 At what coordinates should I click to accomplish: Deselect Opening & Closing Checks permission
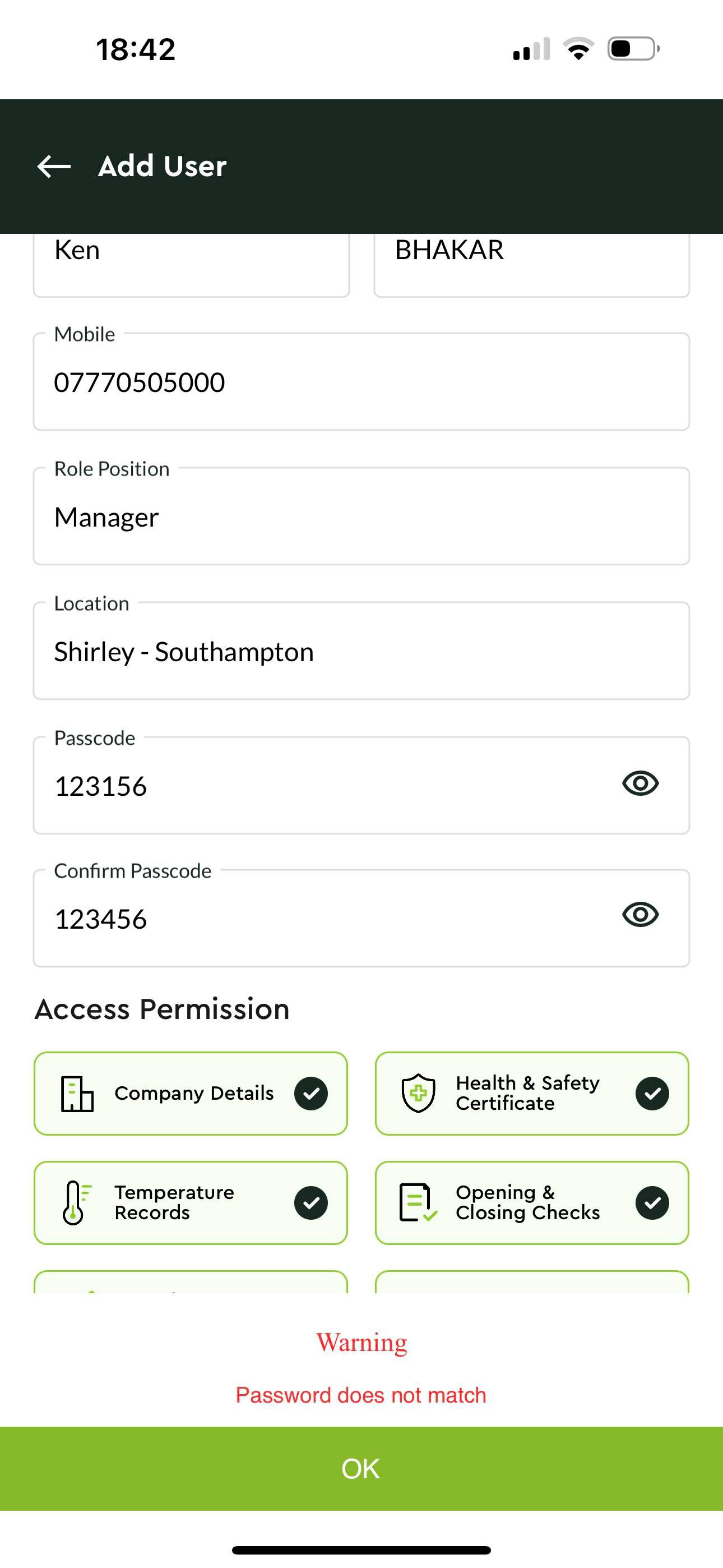532,1203
